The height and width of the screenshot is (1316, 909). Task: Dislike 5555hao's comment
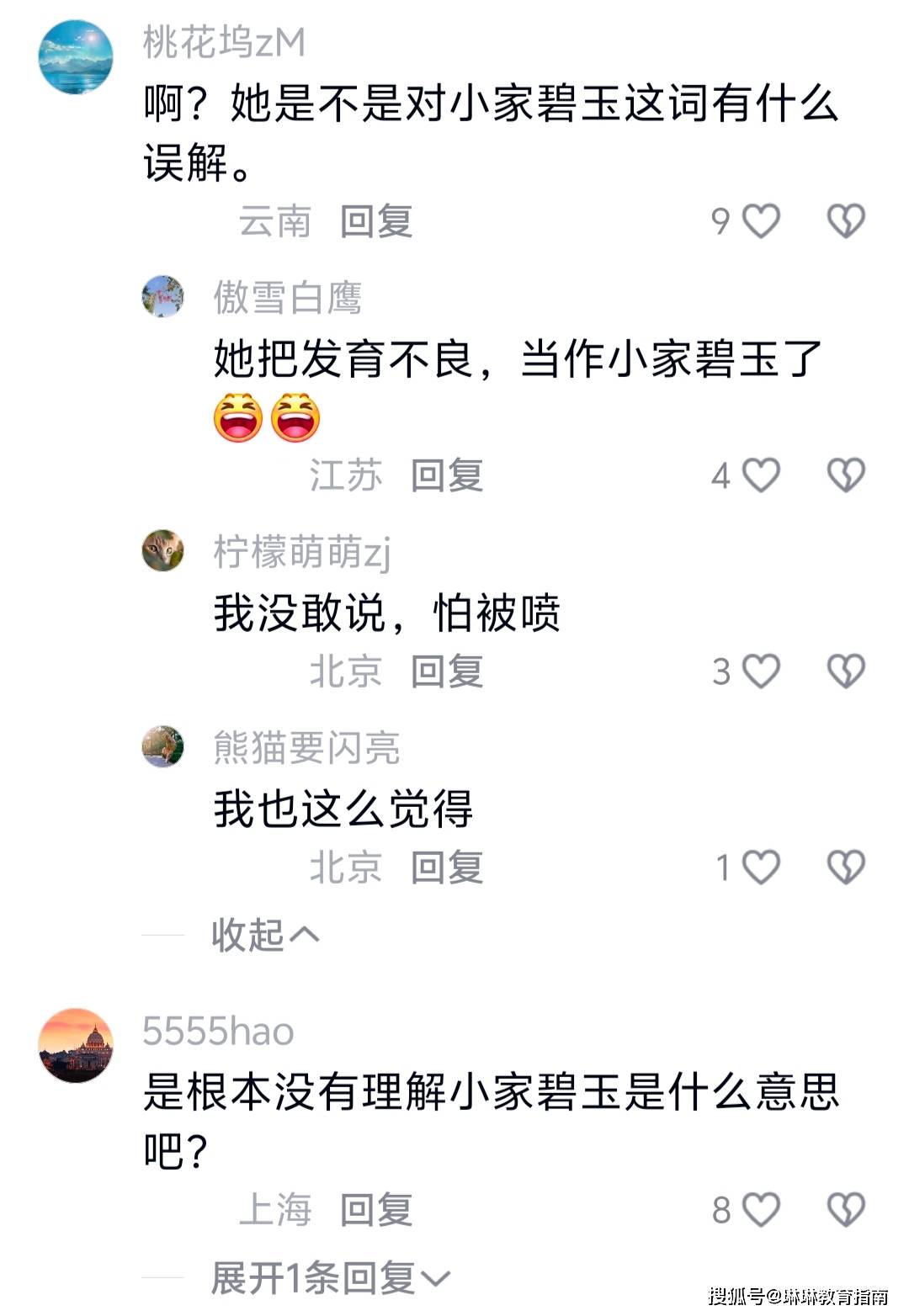(x=845, y=1210)
